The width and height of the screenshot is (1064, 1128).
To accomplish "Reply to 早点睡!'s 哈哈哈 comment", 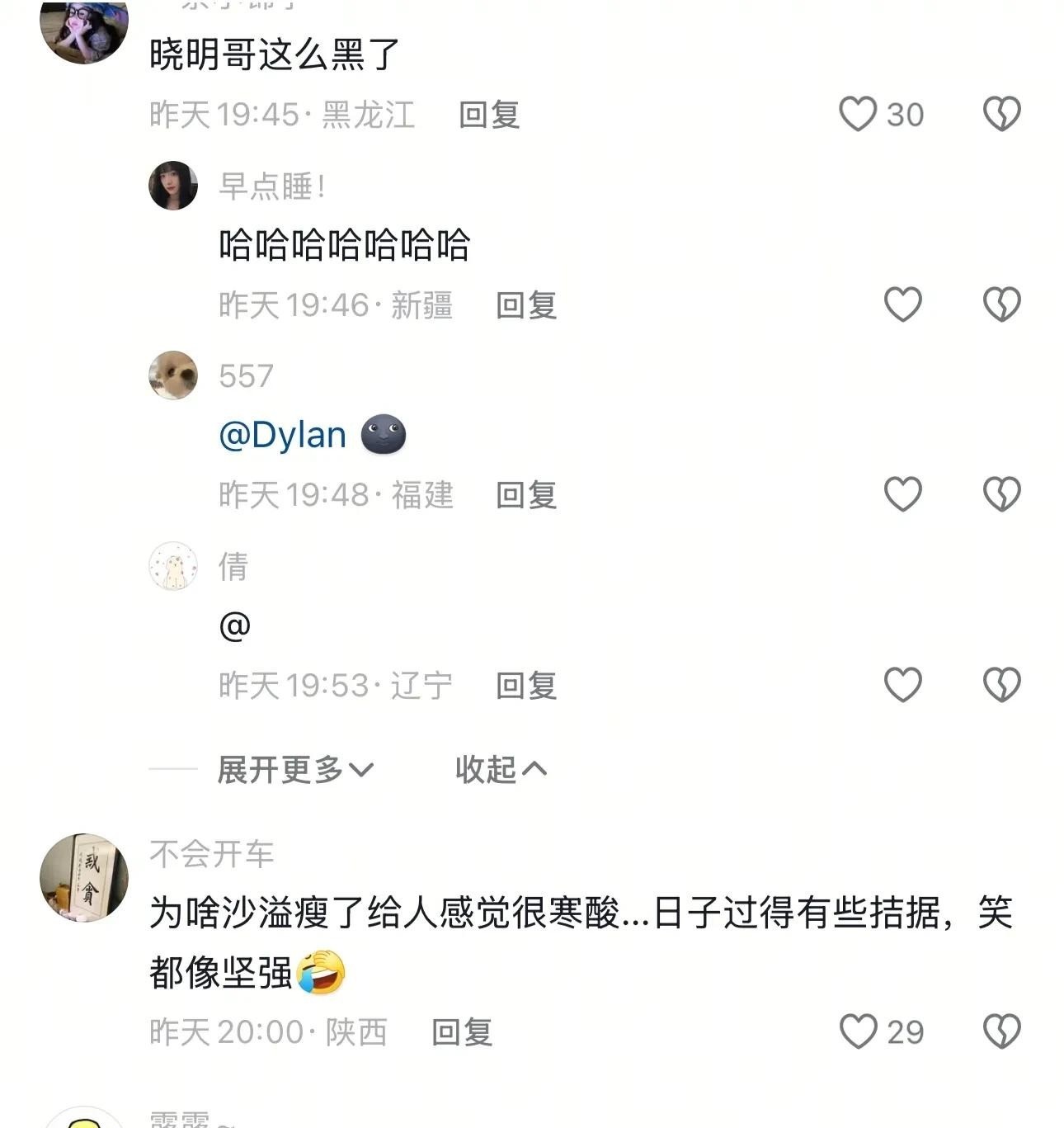I will click(x=526, y=305).
